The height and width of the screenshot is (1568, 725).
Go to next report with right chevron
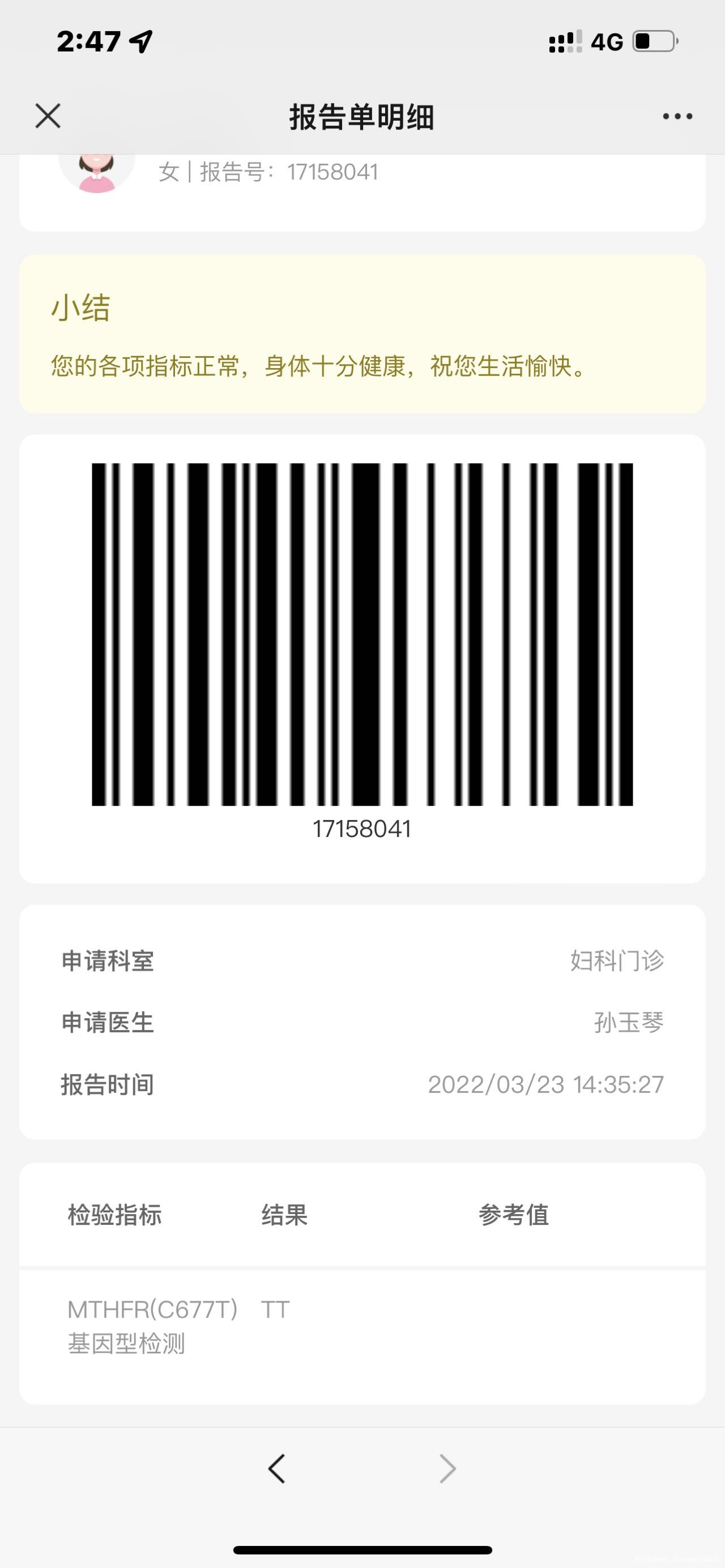[446, 1468]
